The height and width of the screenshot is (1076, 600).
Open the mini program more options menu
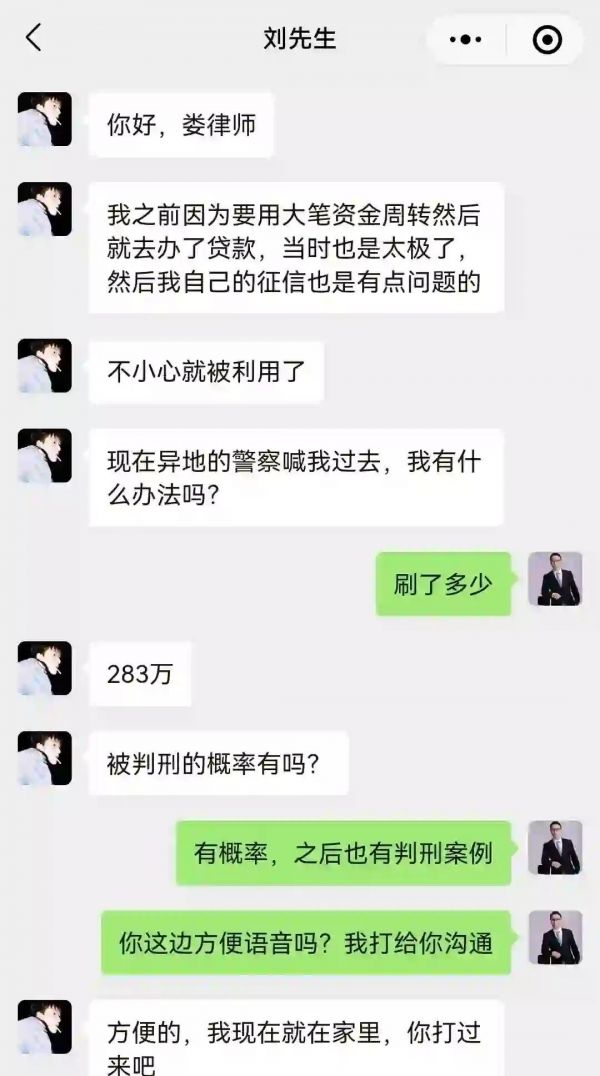(x=465, y=39)
